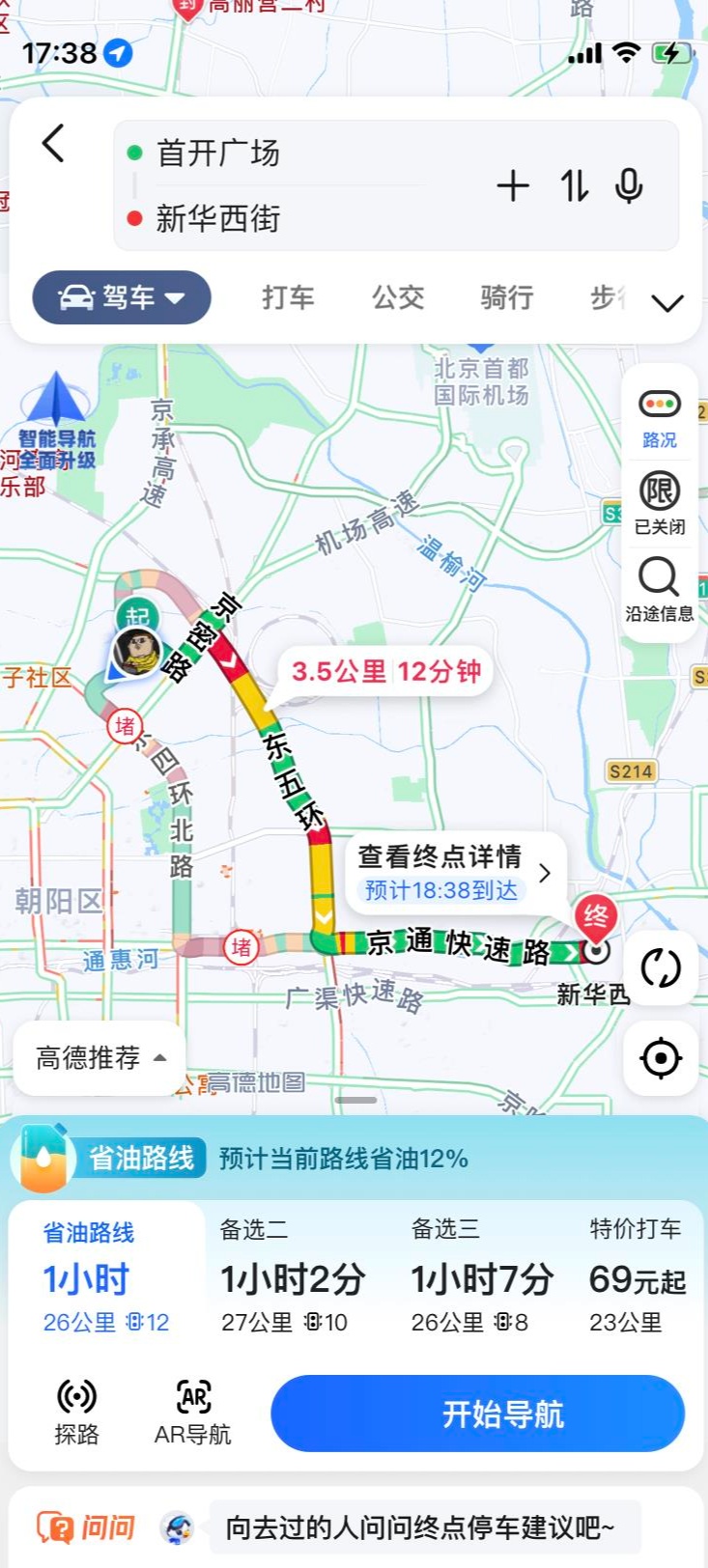Open the 驾车 travel mode dropdown
This screenshot has width=708, height=1568.
(121, 297)
